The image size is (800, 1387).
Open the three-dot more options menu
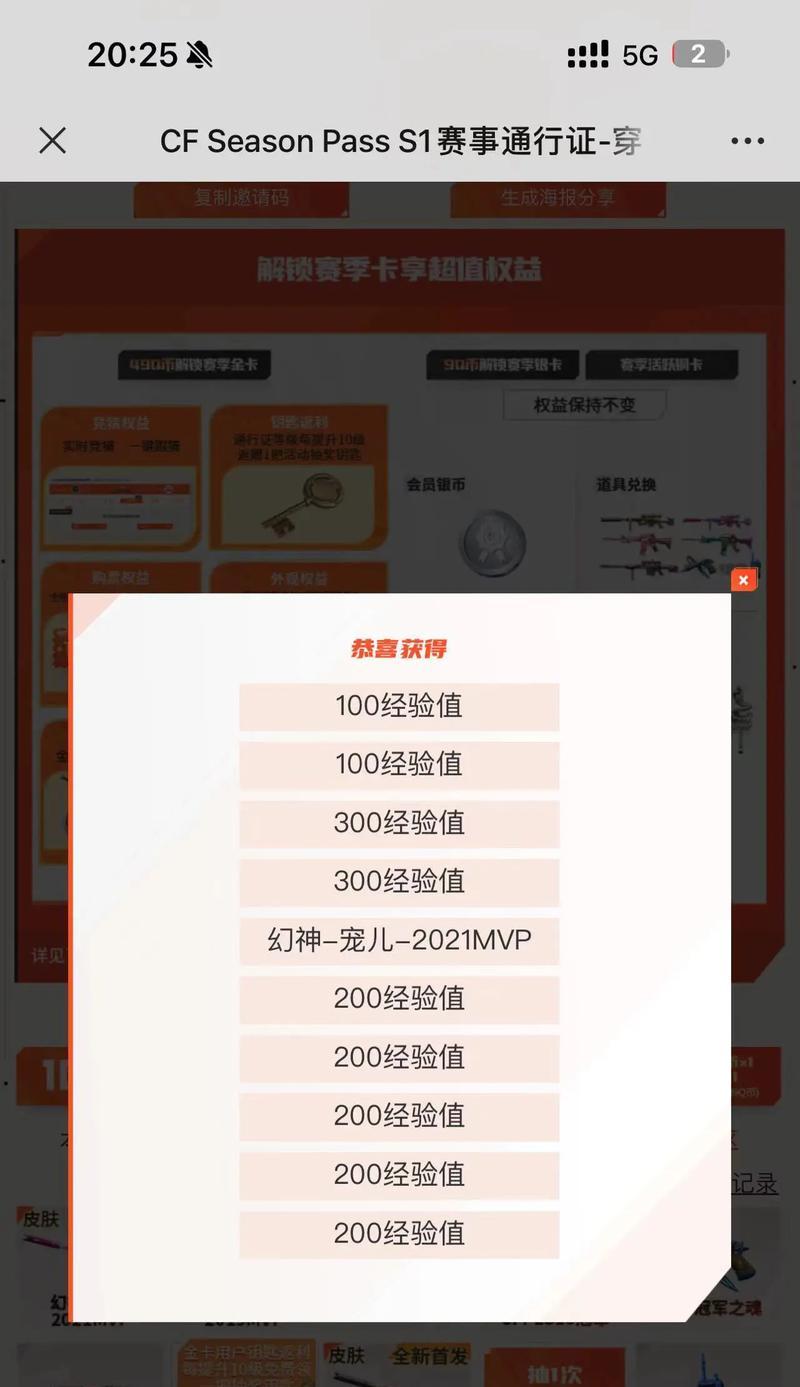click(x=747, y=141)
